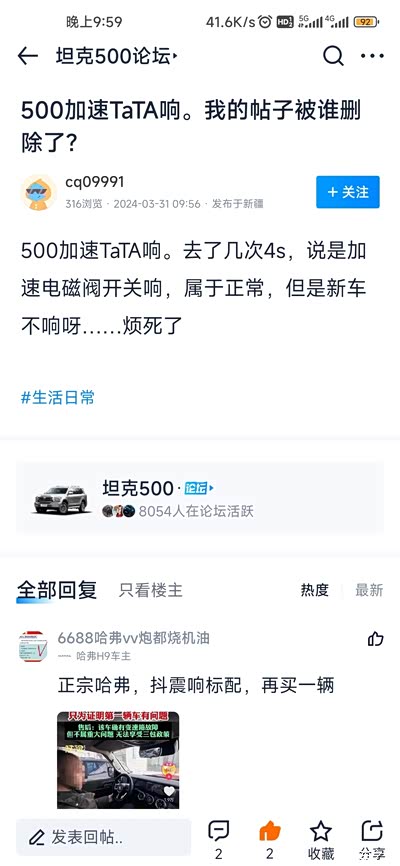Switch to the 只看楼主 tab
400x866 pixels.
point(150,590)
